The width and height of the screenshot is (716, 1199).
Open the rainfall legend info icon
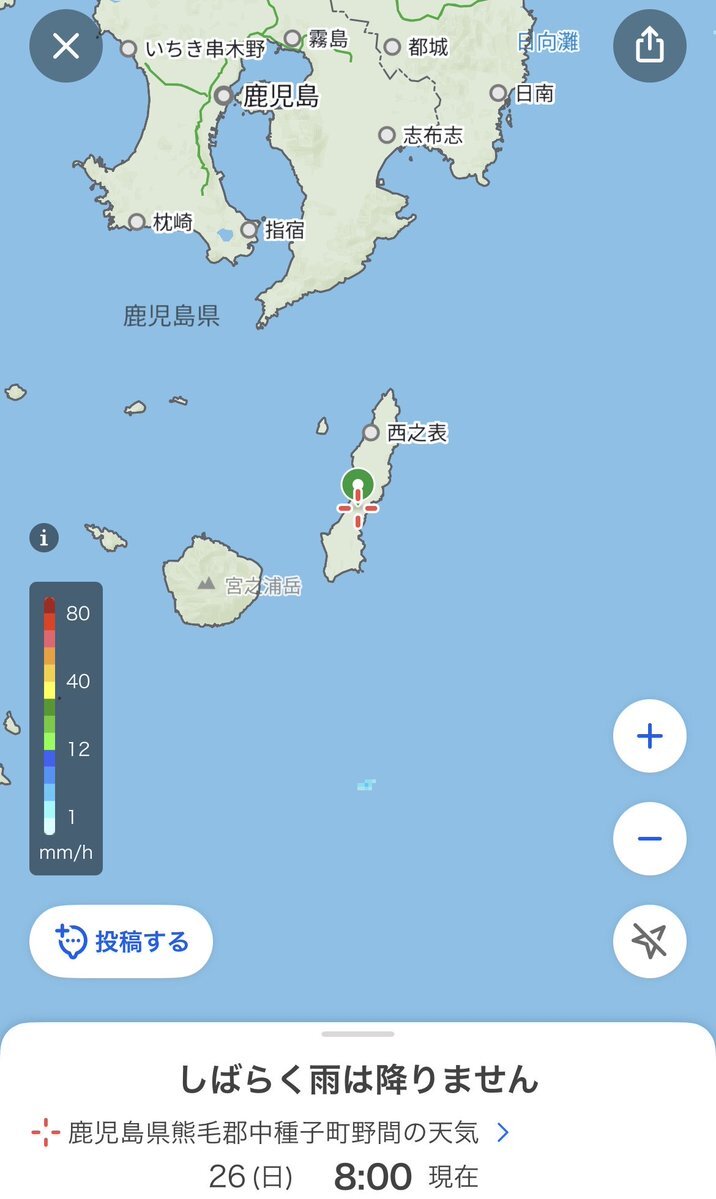tap(44, 538)
